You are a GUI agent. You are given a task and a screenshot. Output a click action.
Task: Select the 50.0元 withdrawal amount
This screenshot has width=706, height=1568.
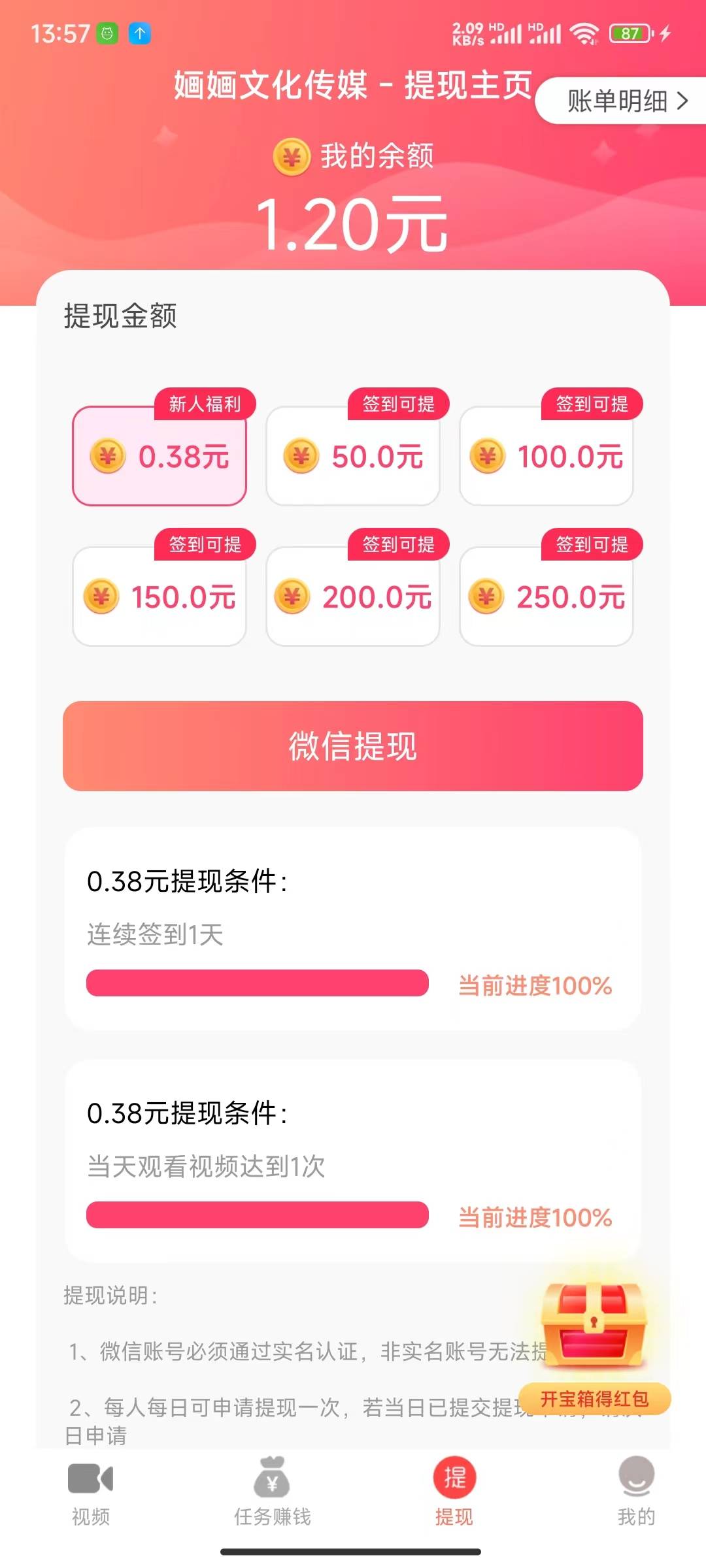click(353, 456)
